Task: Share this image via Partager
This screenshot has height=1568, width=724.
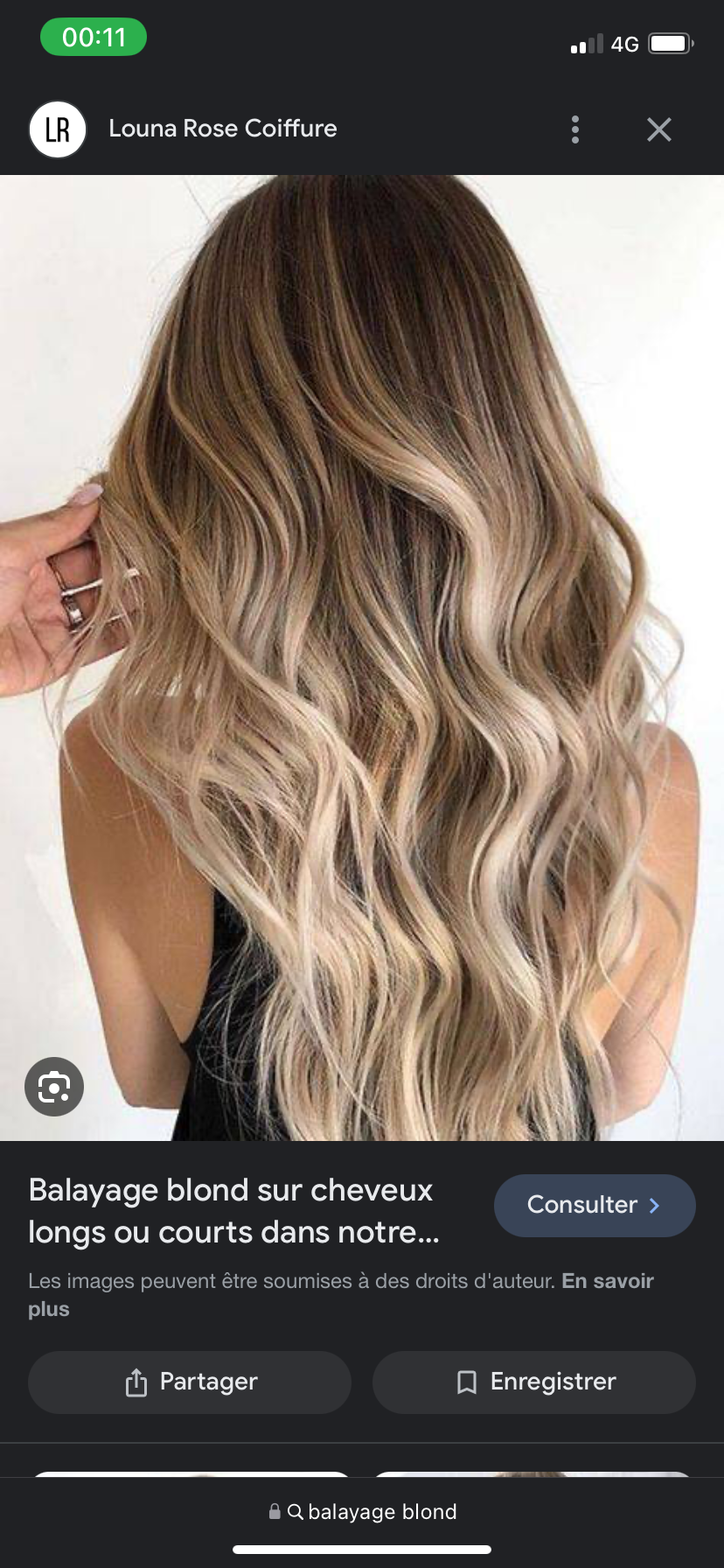Action: pyautogui.click(x=190, y=1382)
